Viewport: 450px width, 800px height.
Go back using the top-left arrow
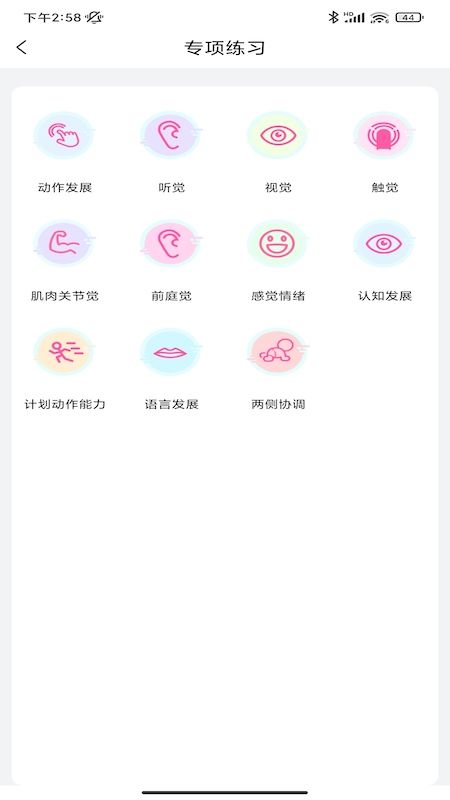21,47
